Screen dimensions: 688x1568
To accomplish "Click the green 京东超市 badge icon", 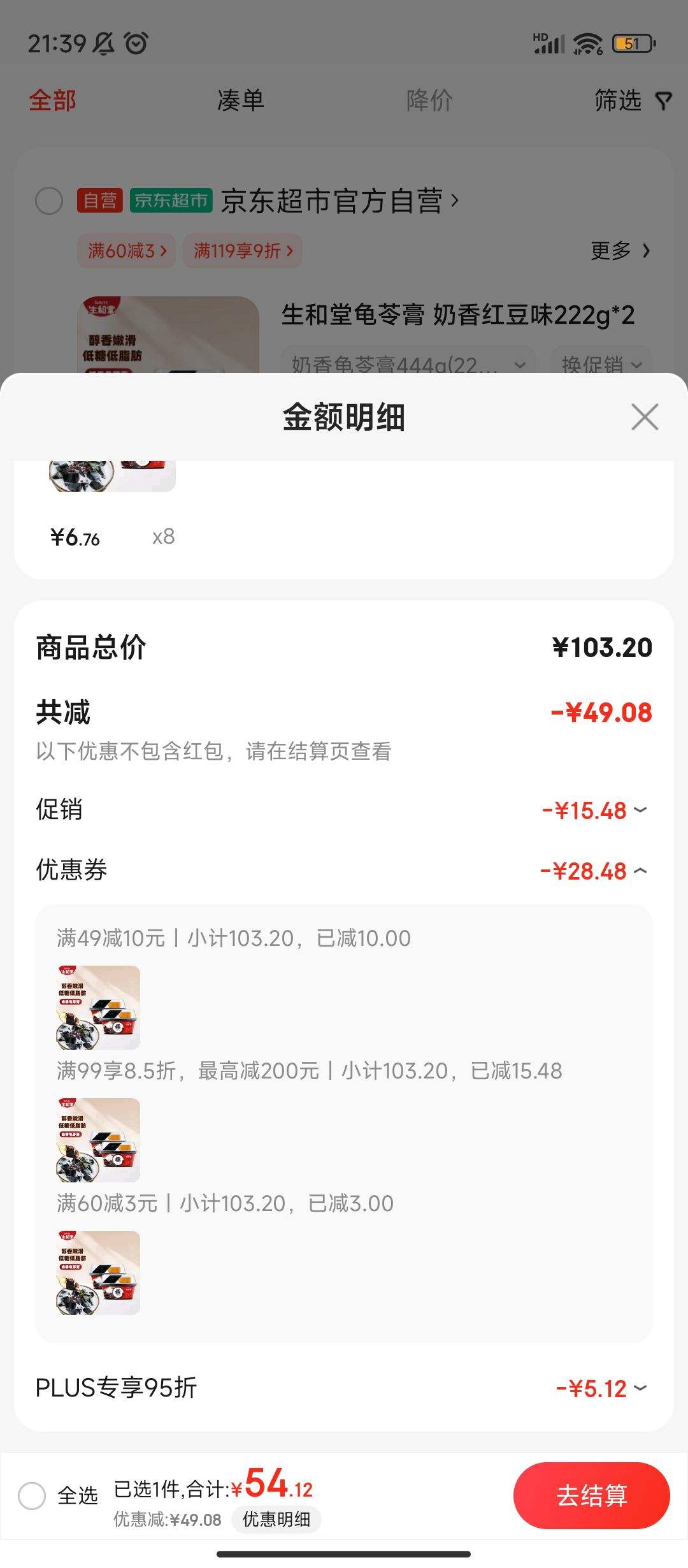I will coord(170,200).
